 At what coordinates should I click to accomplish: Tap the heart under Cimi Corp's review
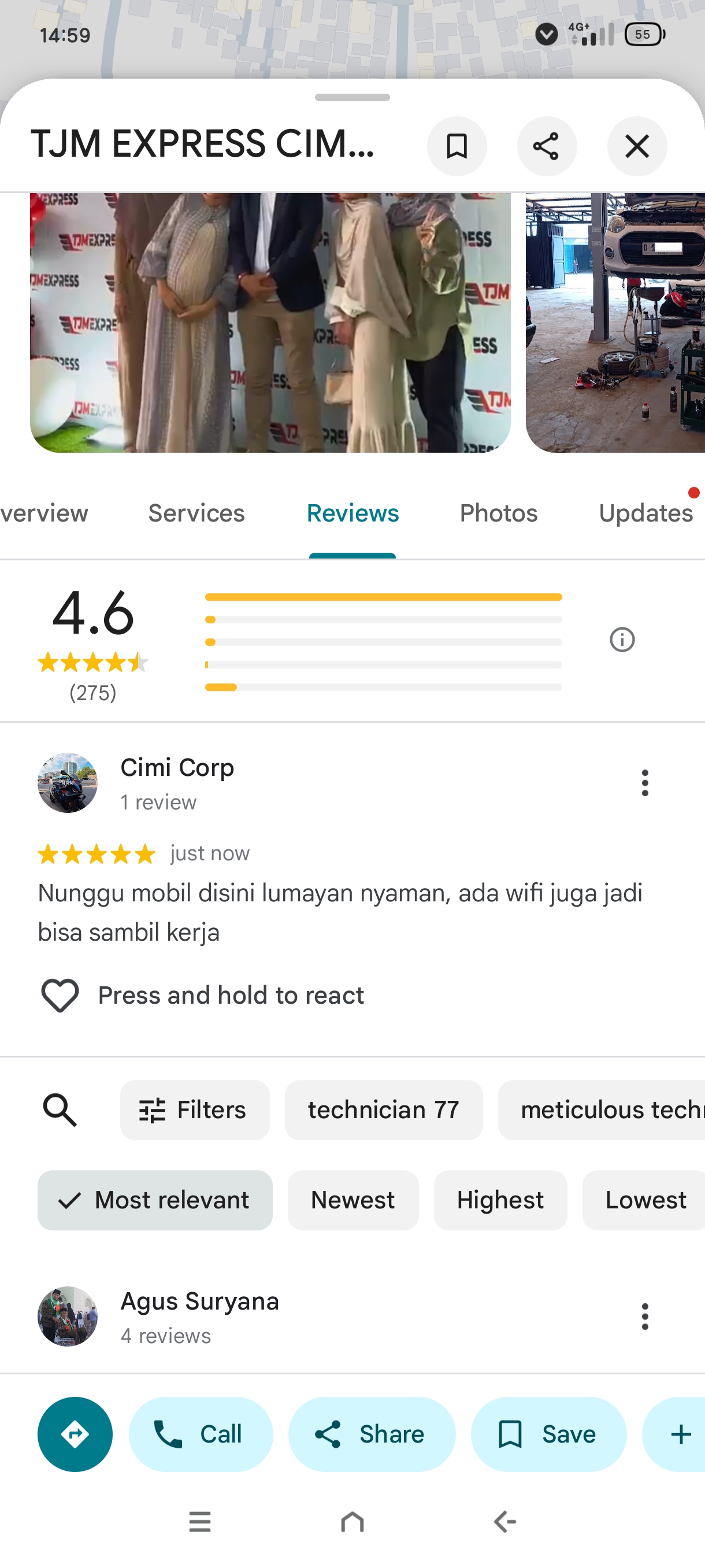[60, 996]
